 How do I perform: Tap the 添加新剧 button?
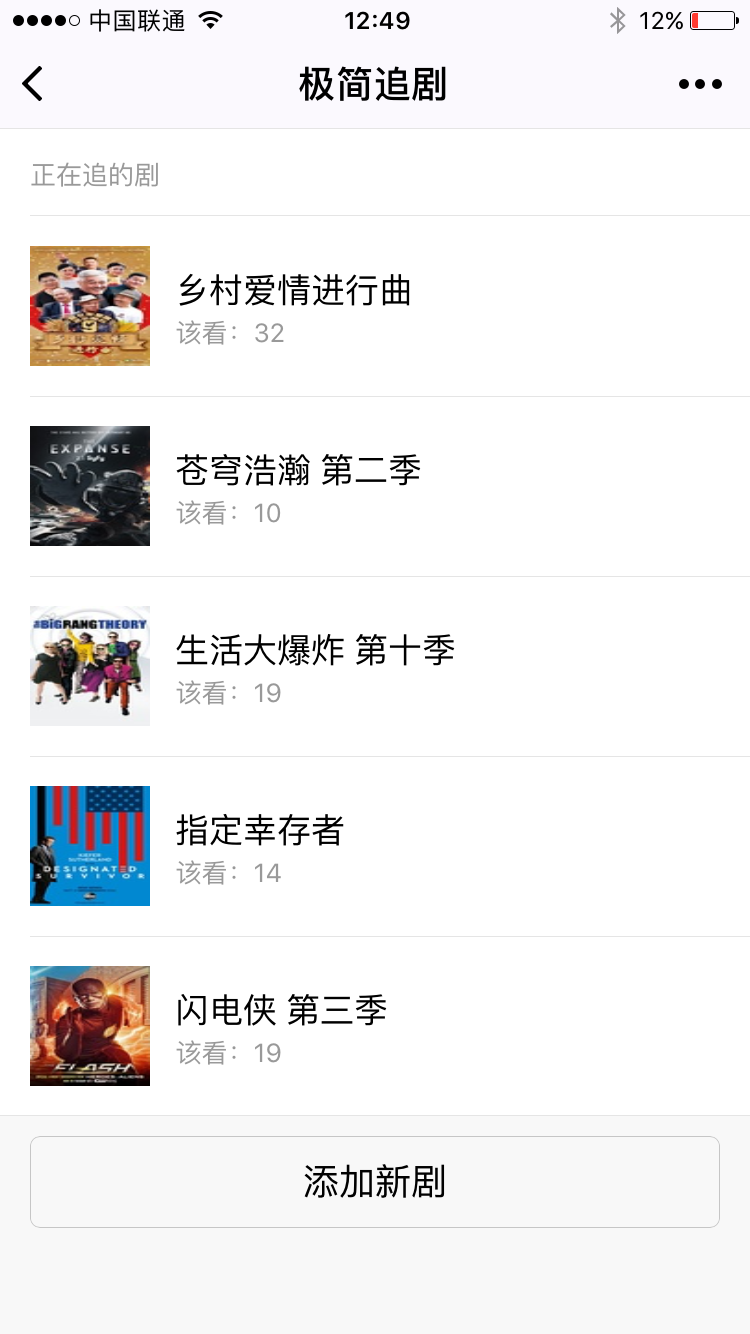tap(375, 1181)
